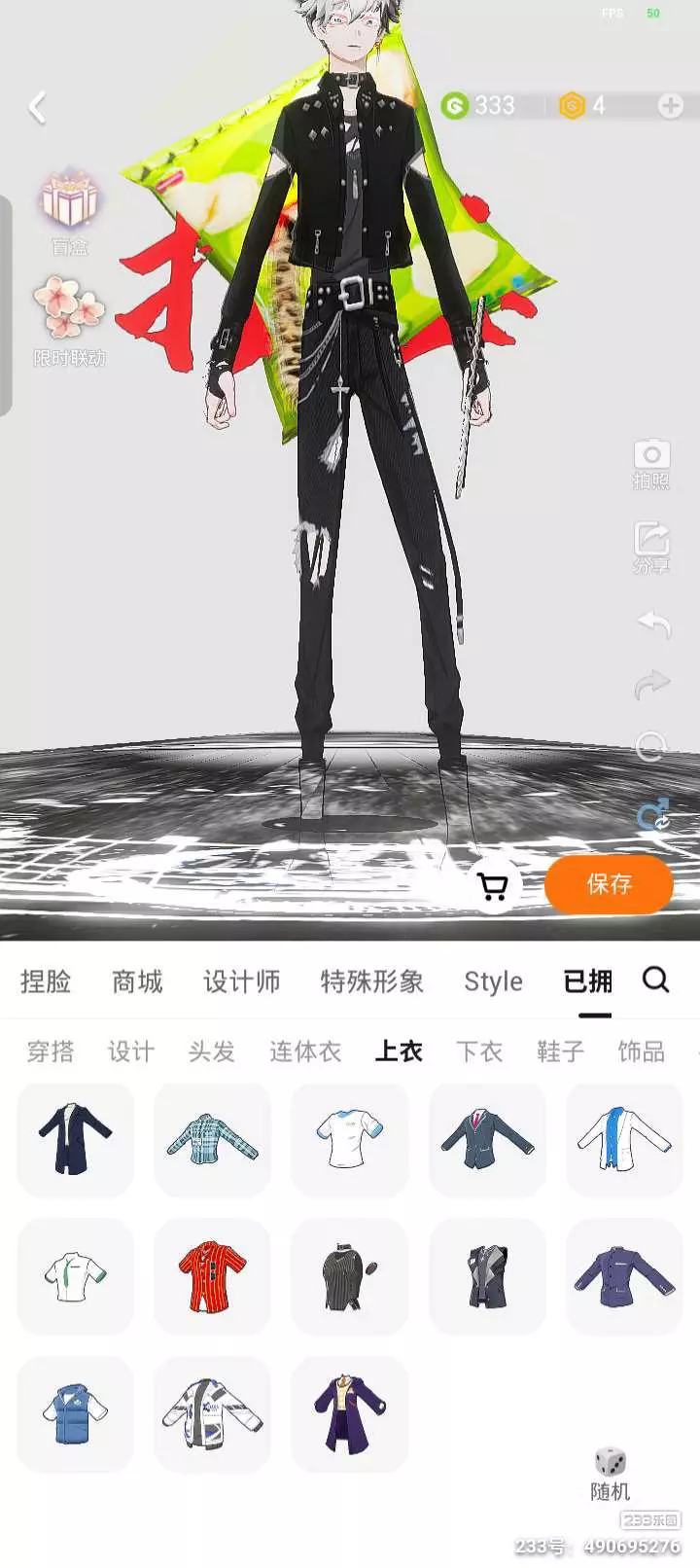Switch to the 捏脸 tab

click(46, 981)
